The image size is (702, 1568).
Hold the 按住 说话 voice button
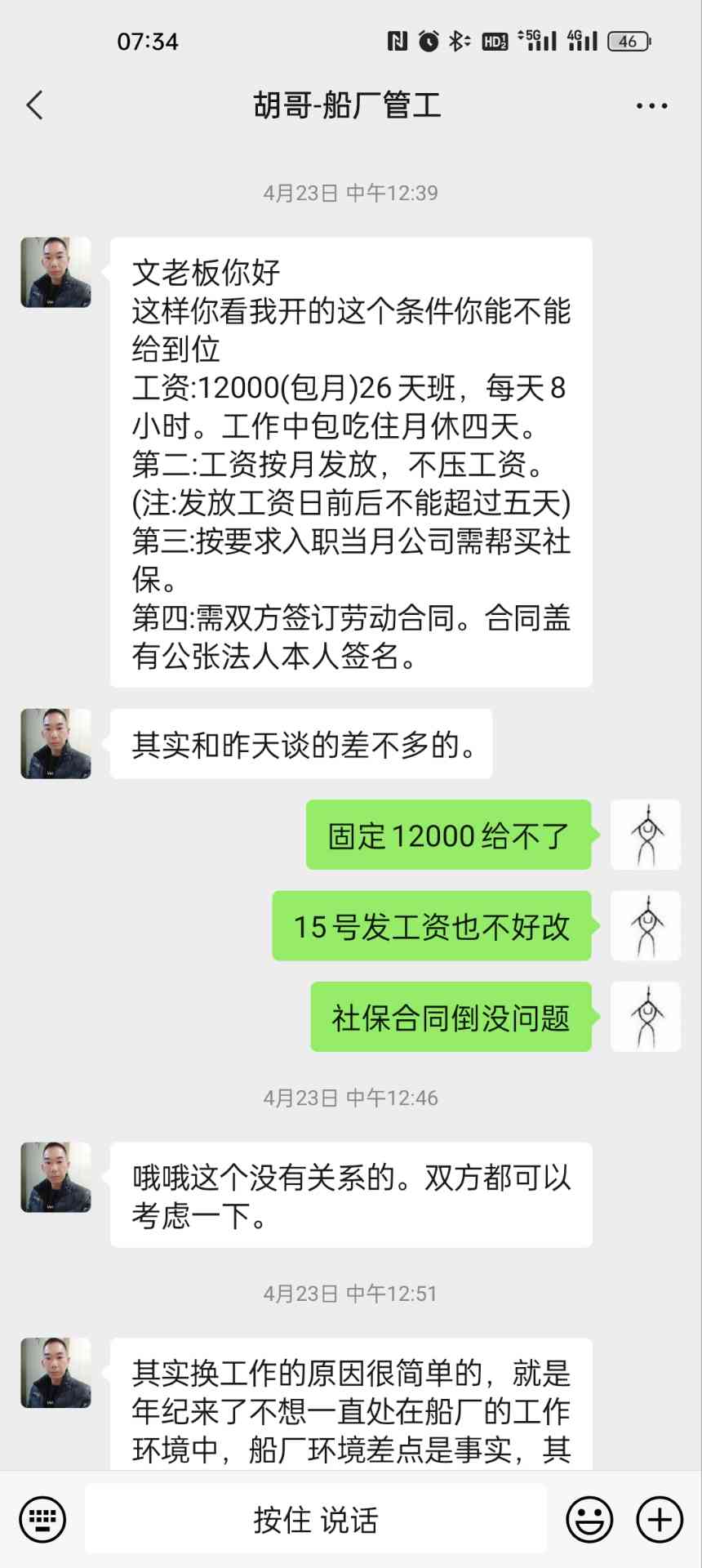click(316, 1519)
